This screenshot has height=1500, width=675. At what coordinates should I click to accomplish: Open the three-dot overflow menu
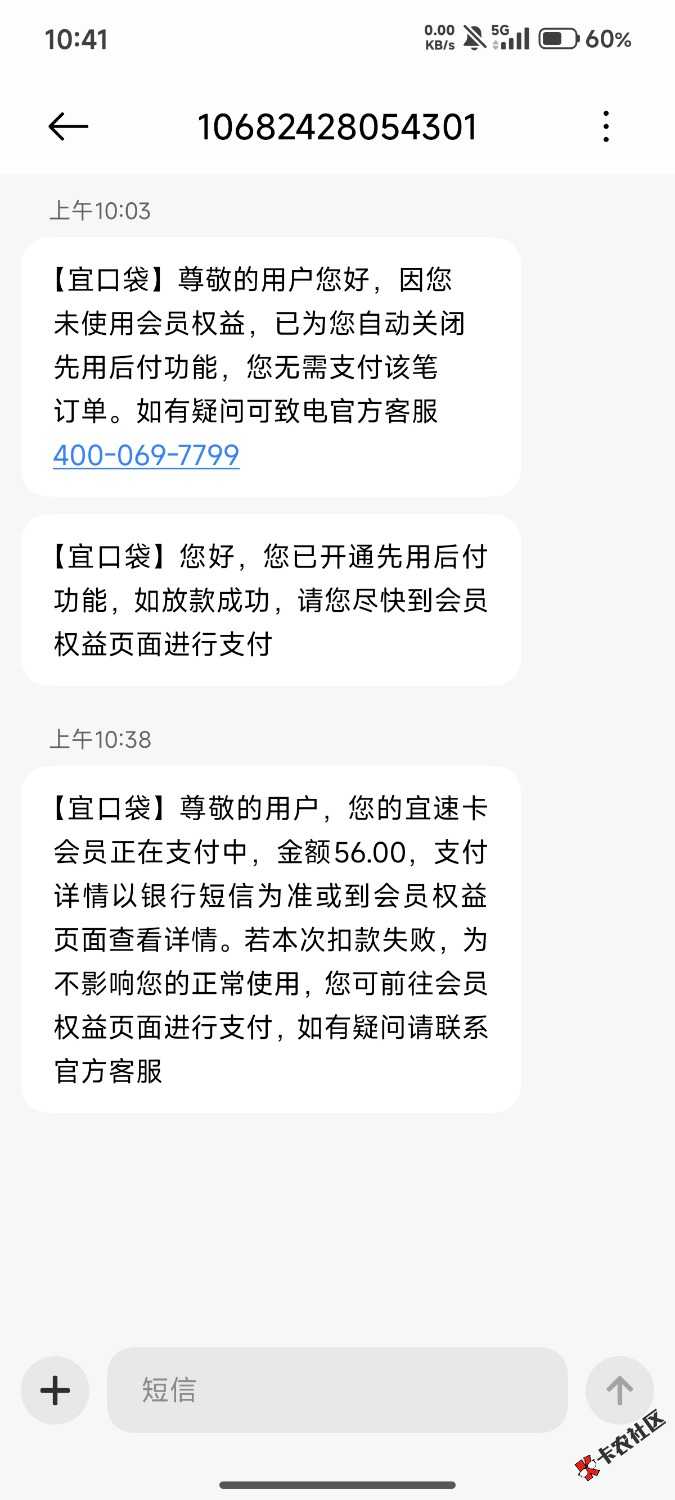pos(606,127)
